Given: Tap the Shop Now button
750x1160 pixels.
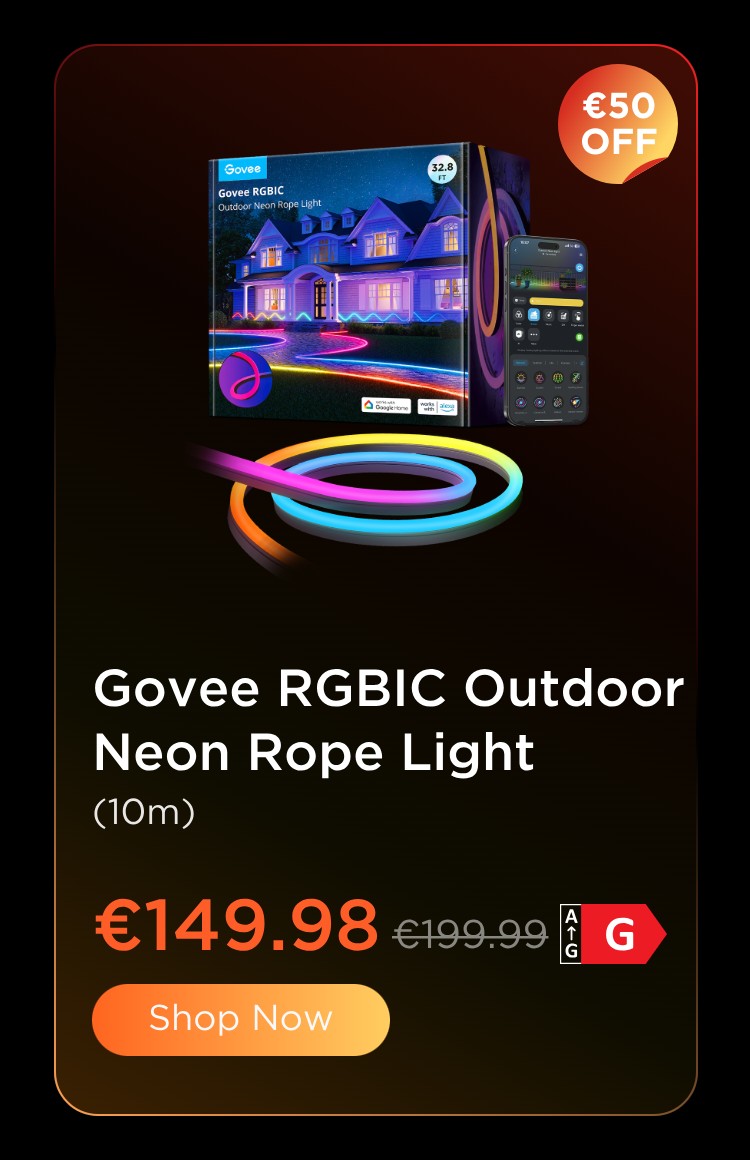Looking at the screenshot, I should point(240,1019).
